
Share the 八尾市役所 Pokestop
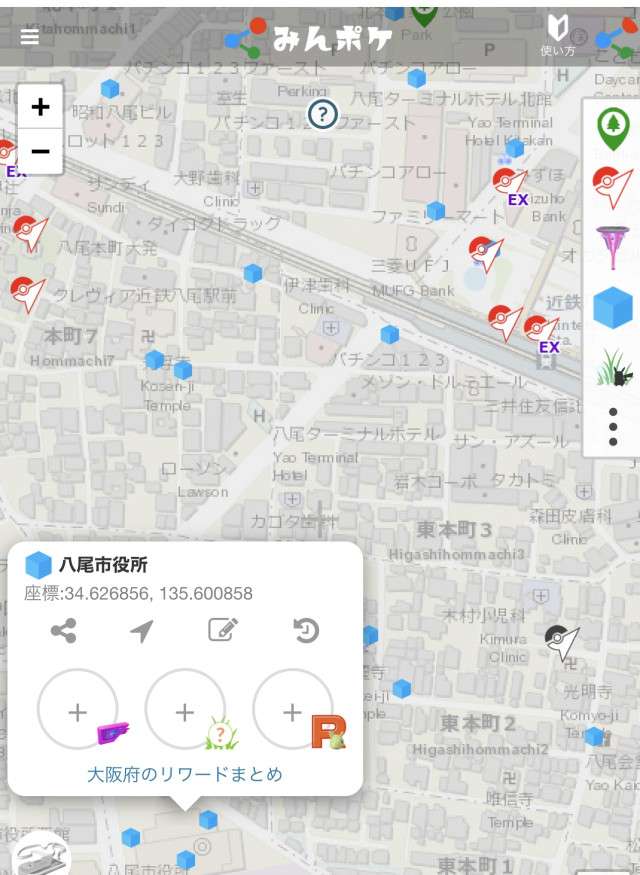pyautogui.click(x=64, y=631)
